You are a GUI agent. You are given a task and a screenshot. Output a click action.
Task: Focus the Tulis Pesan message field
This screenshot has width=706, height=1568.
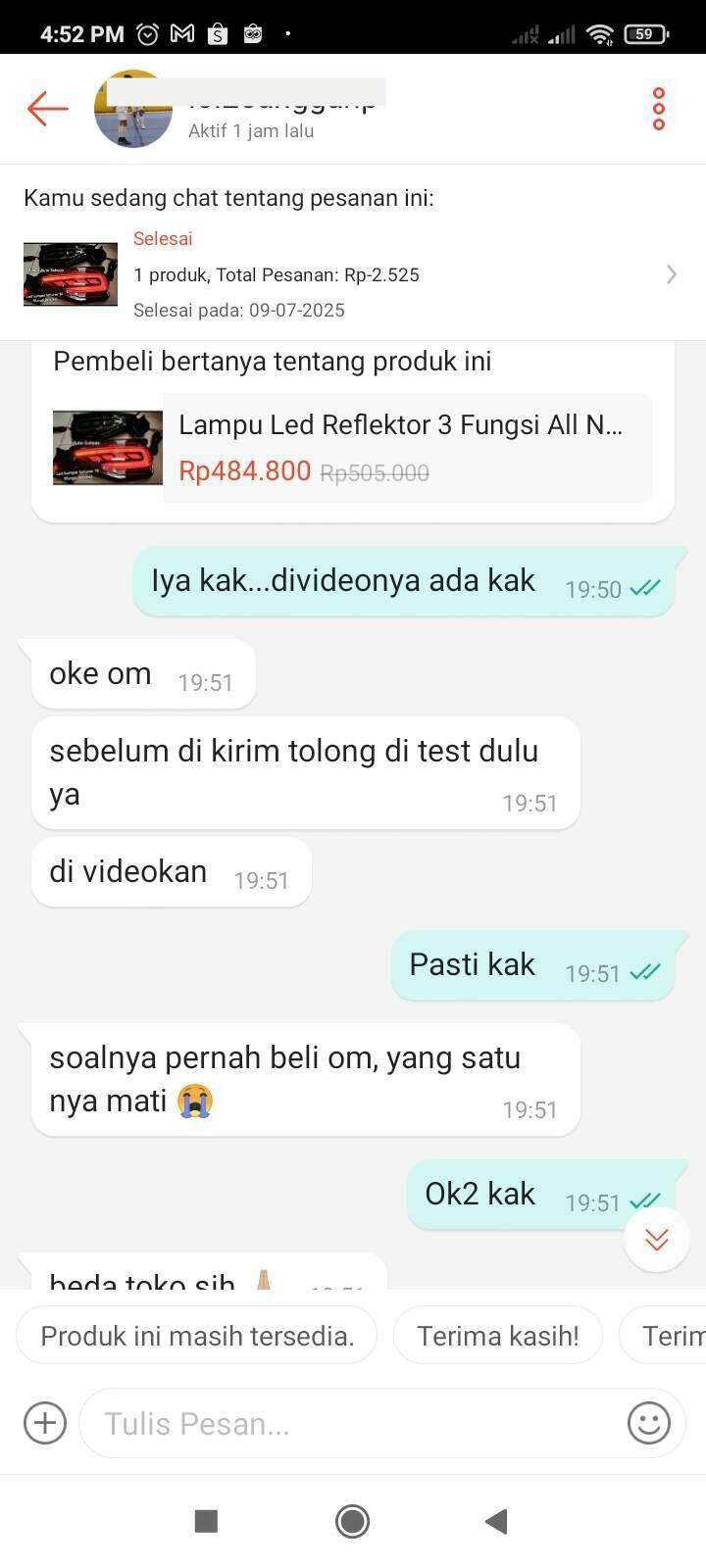(x=353, y=1423)
